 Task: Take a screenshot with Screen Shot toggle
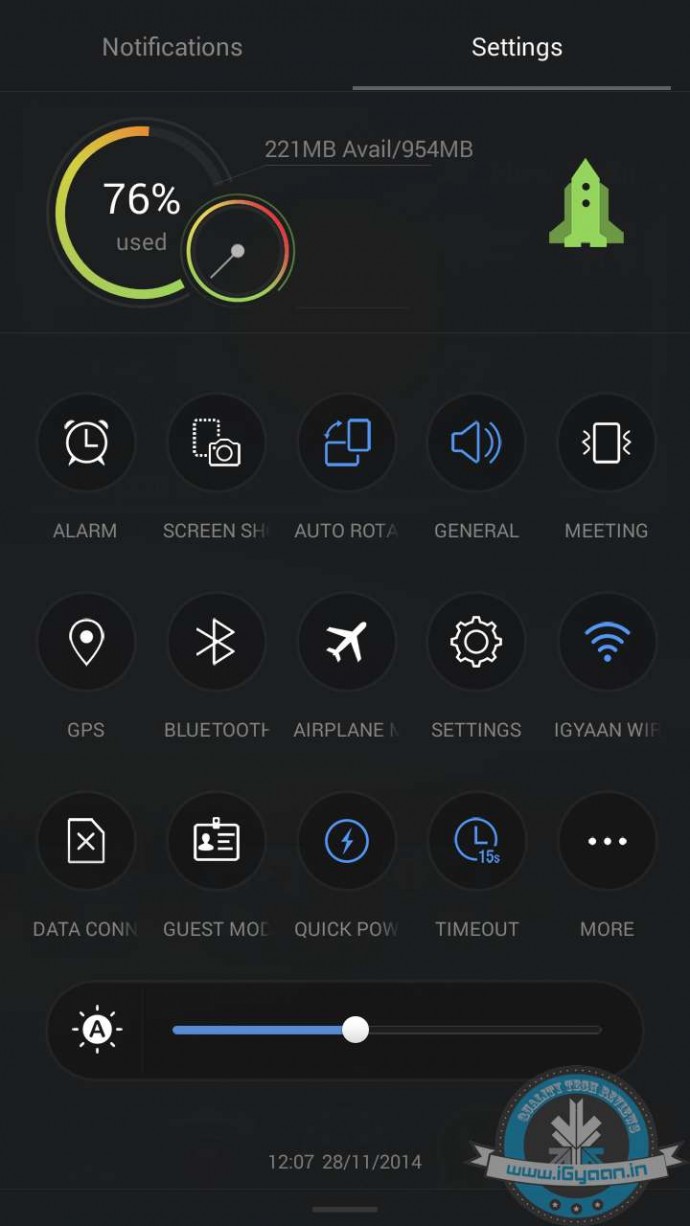point(216,442)
